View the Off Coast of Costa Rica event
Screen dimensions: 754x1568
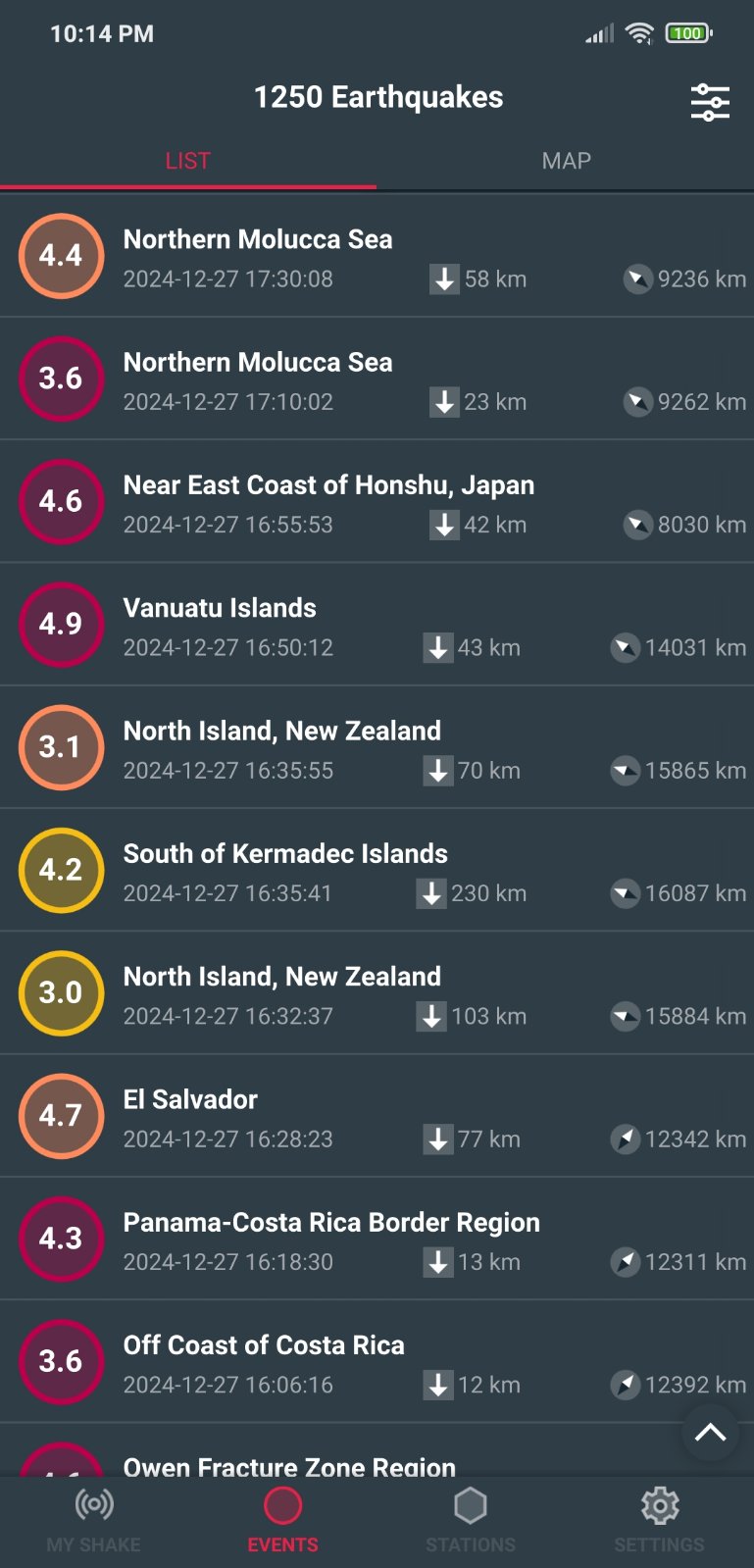tap(377, 1361)
